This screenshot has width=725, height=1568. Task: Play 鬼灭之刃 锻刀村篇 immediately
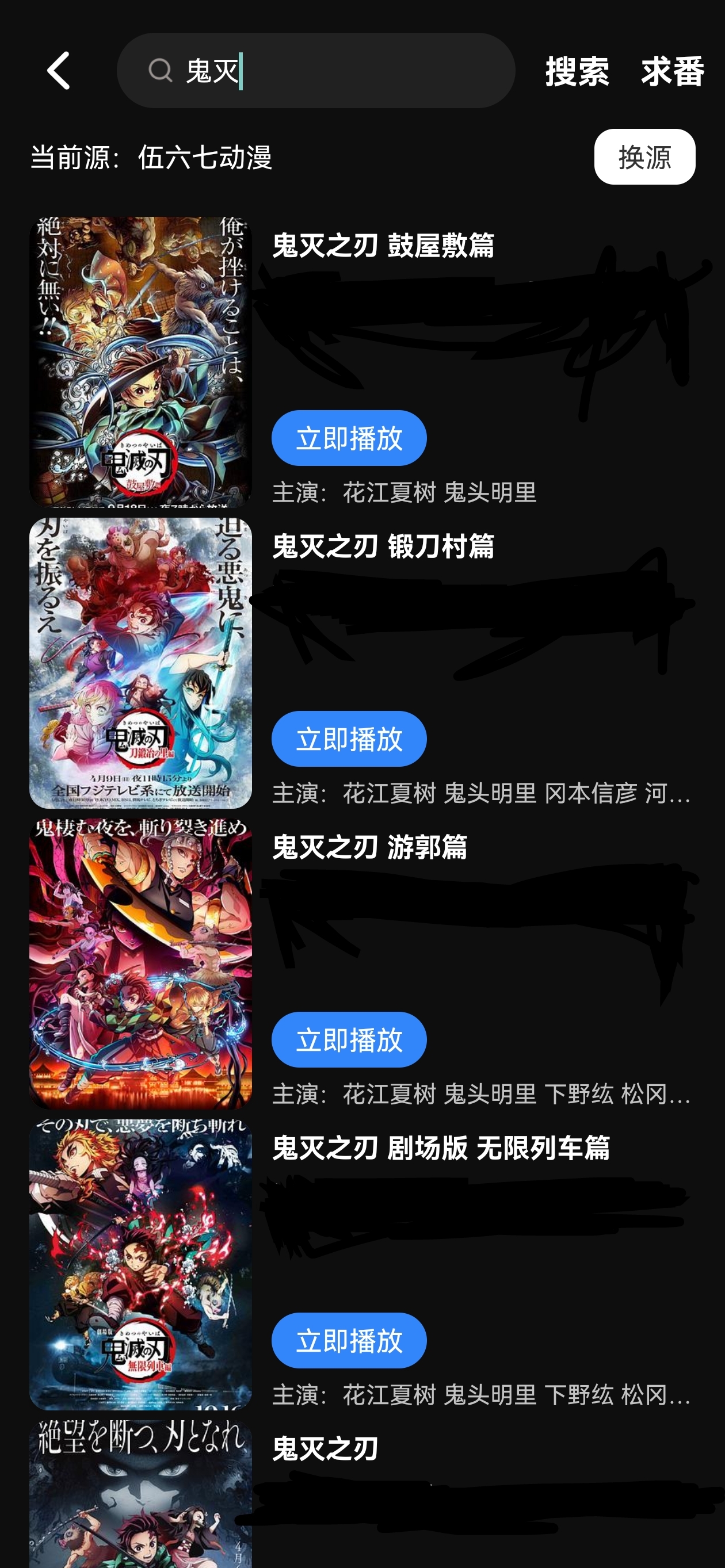click(x=349, y=739)
